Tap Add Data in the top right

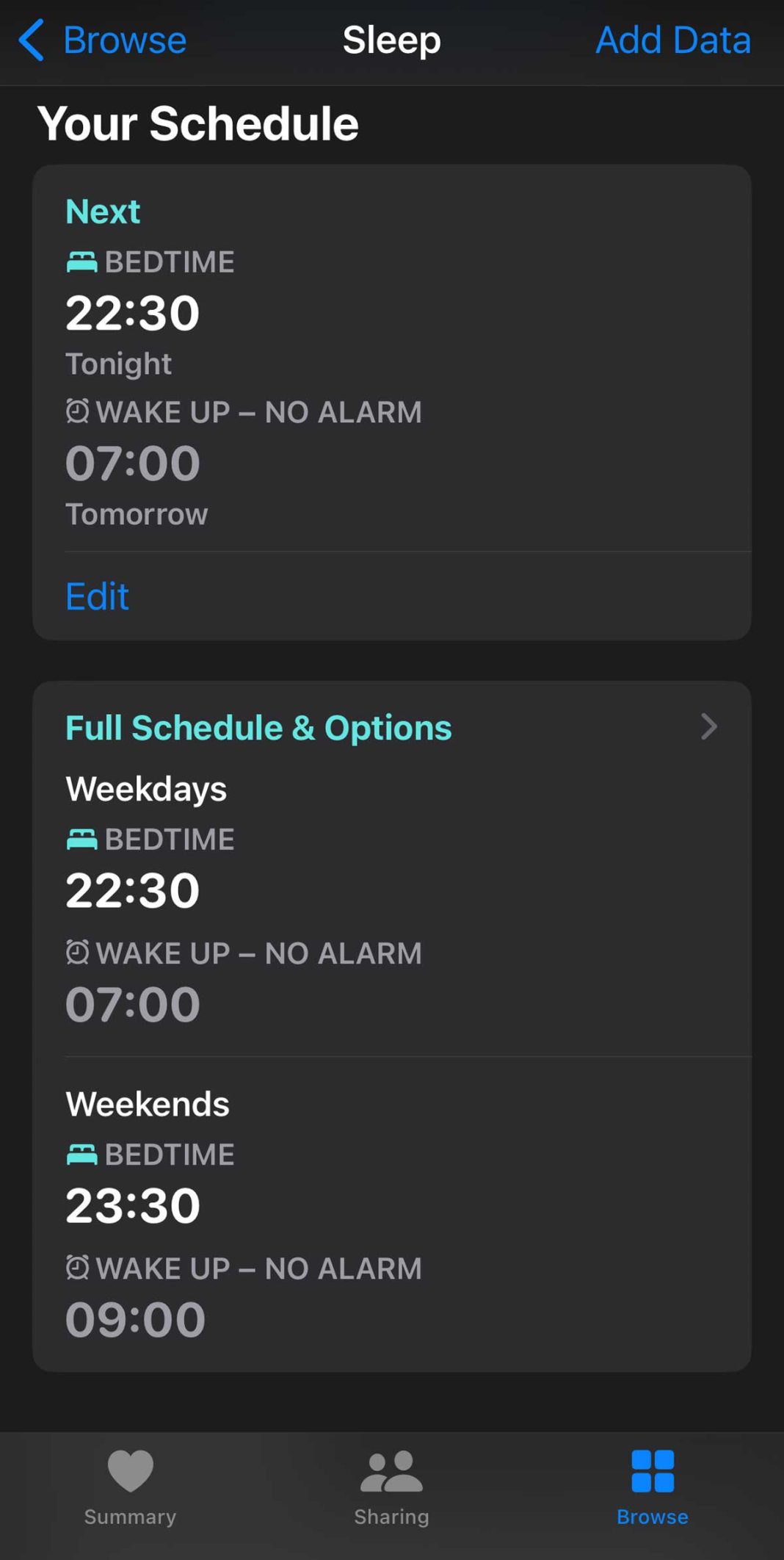(x=672, y=40)
